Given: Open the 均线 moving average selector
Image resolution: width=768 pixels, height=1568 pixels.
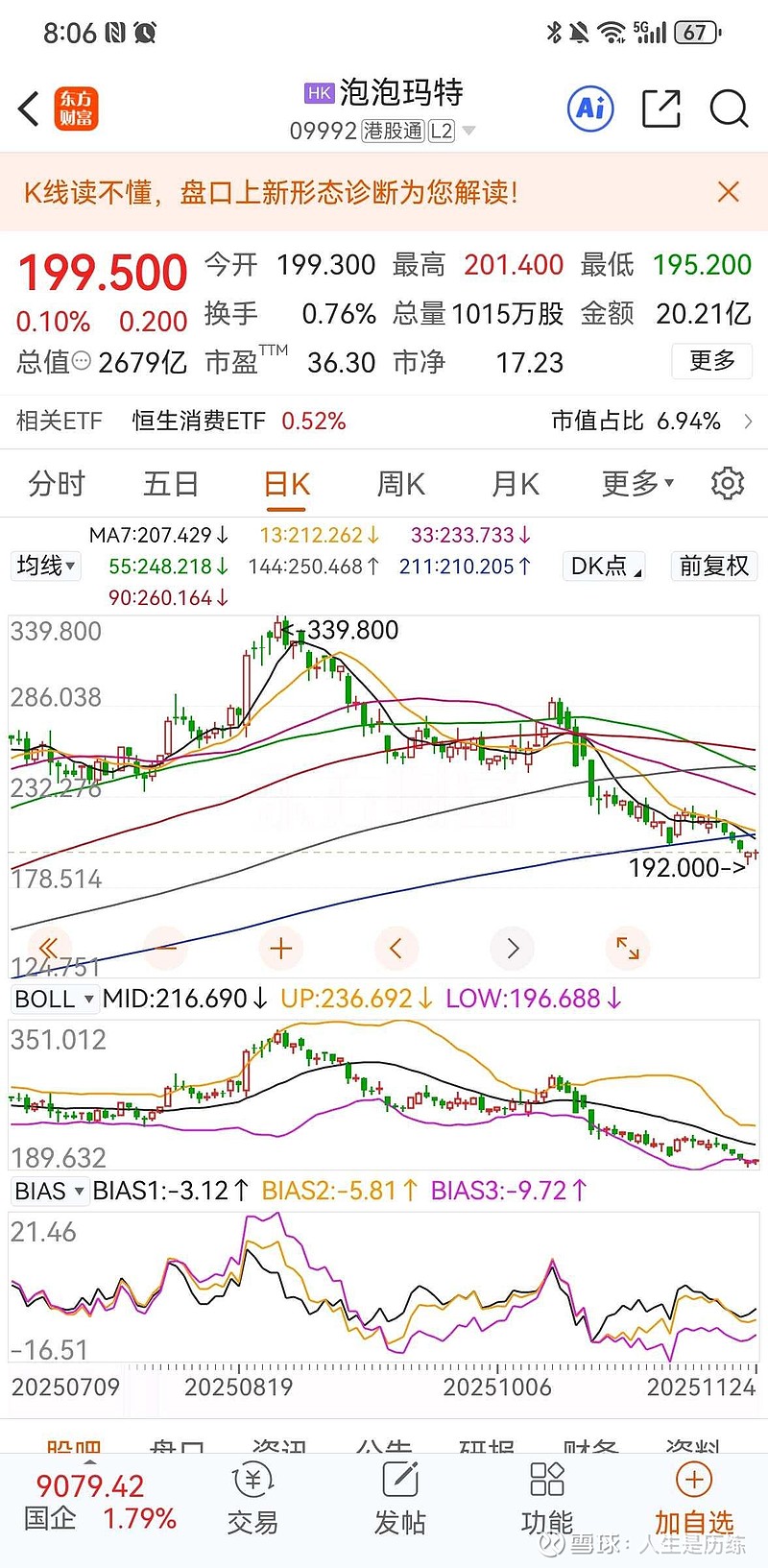Looking at the screenshot, I should (x=44, y=566).
